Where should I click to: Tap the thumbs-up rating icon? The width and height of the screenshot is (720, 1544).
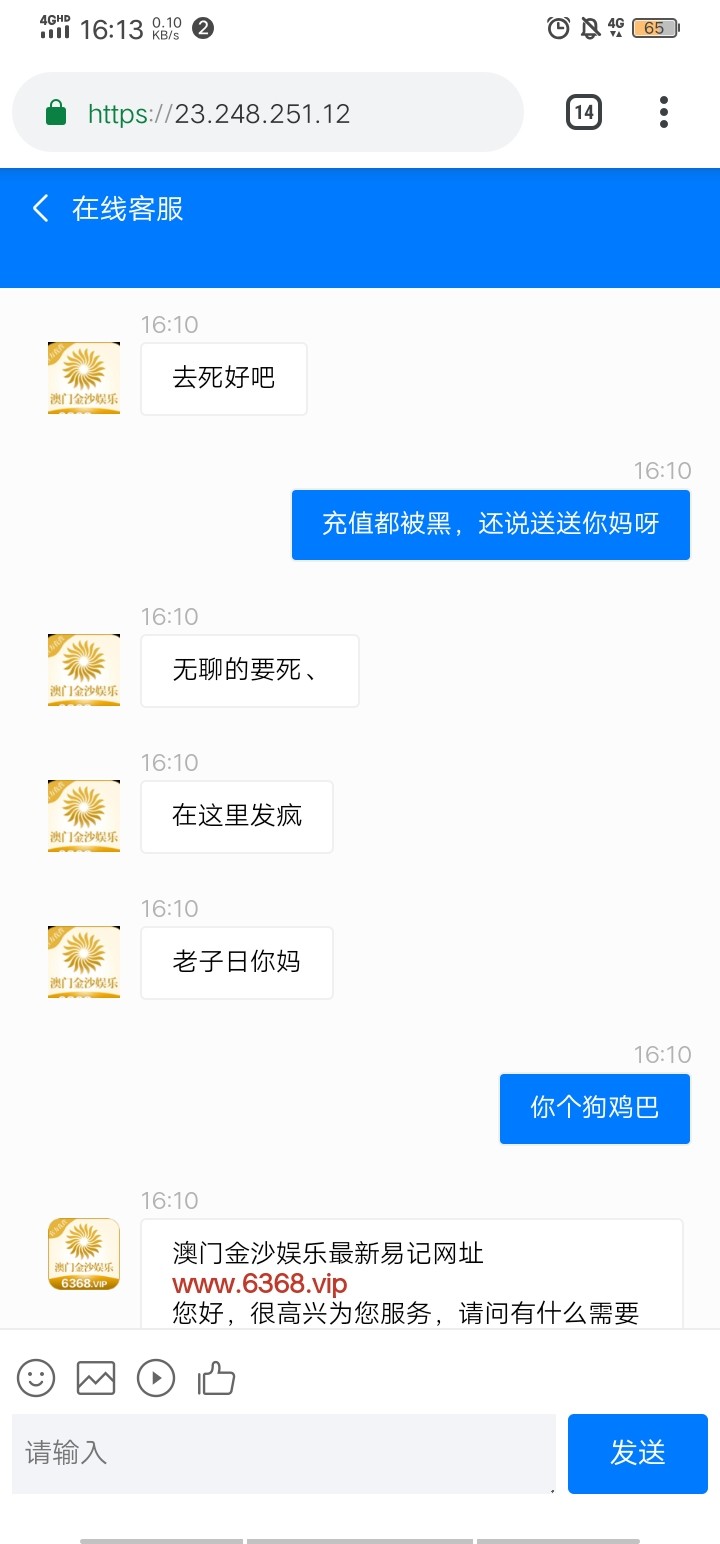click(216, 1378)
